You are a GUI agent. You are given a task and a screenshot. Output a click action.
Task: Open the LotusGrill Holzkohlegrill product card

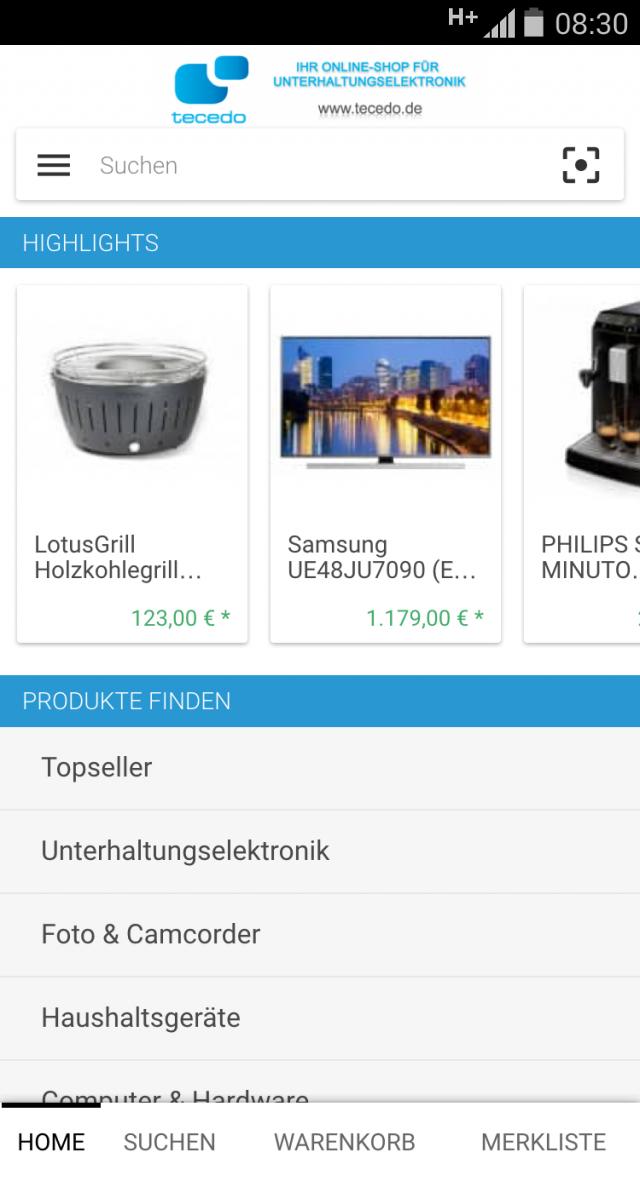(132, 463)
